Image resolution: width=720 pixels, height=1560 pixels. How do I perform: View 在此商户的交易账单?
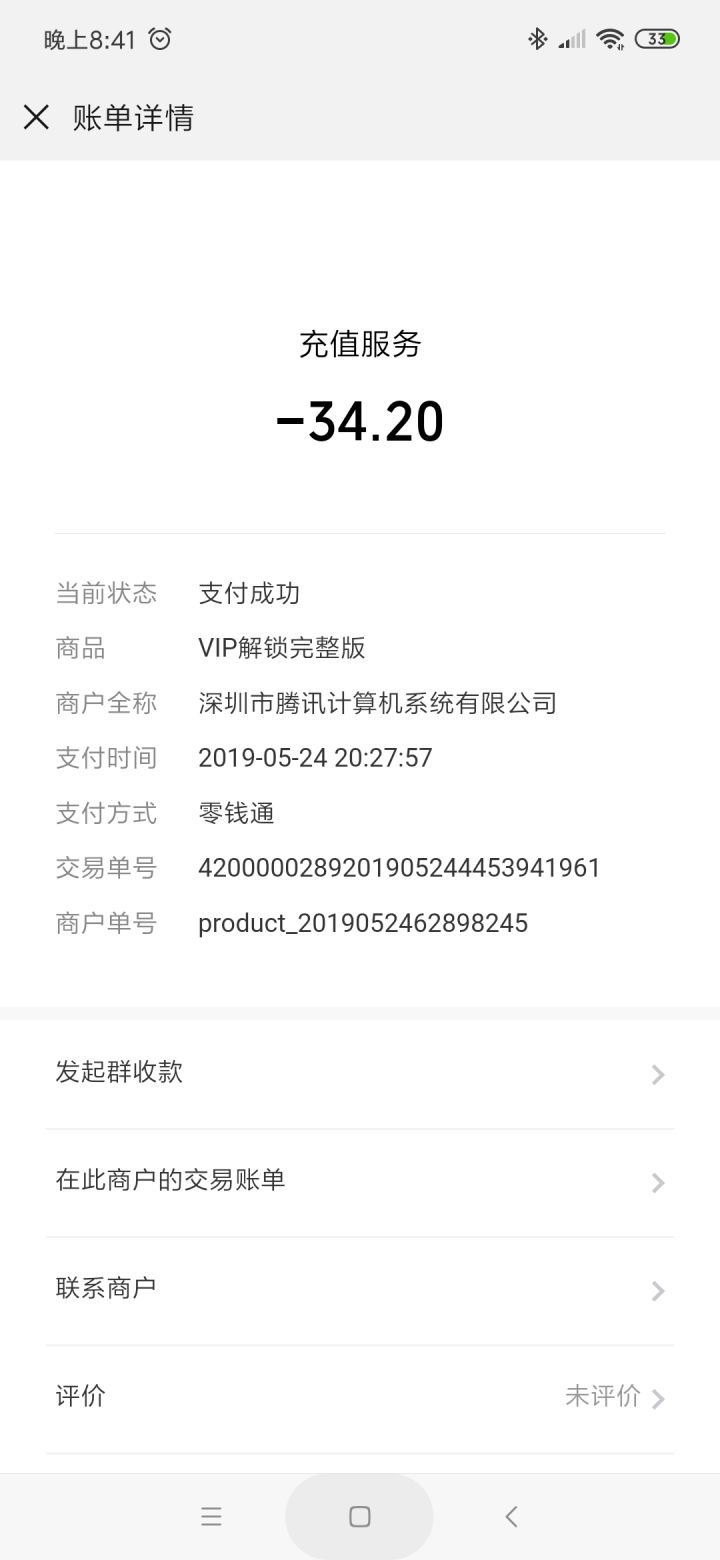coord(360,1183)
